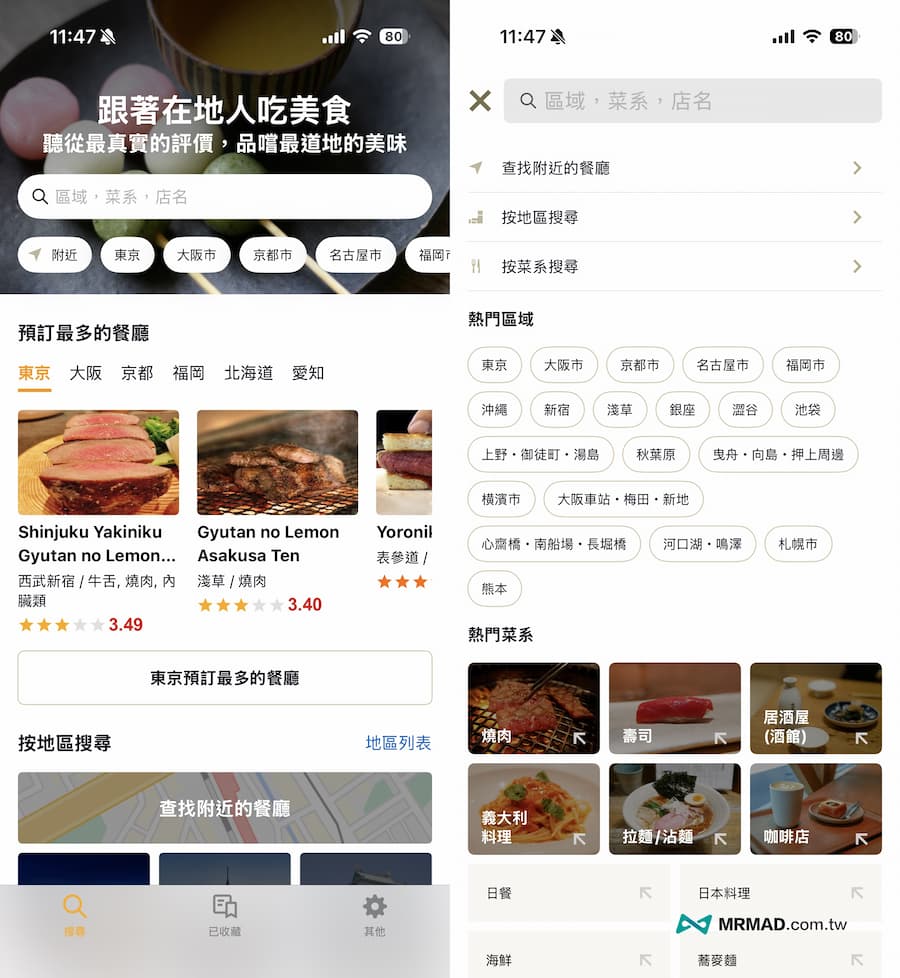Switch to the 北海道 tab

click(247, 372)
